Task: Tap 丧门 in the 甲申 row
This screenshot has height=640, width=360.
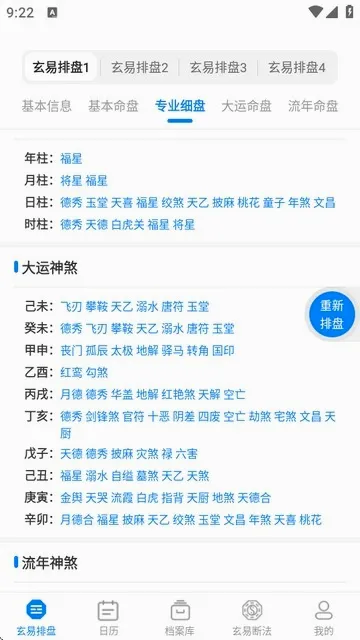Action: (x=71, y=350)
